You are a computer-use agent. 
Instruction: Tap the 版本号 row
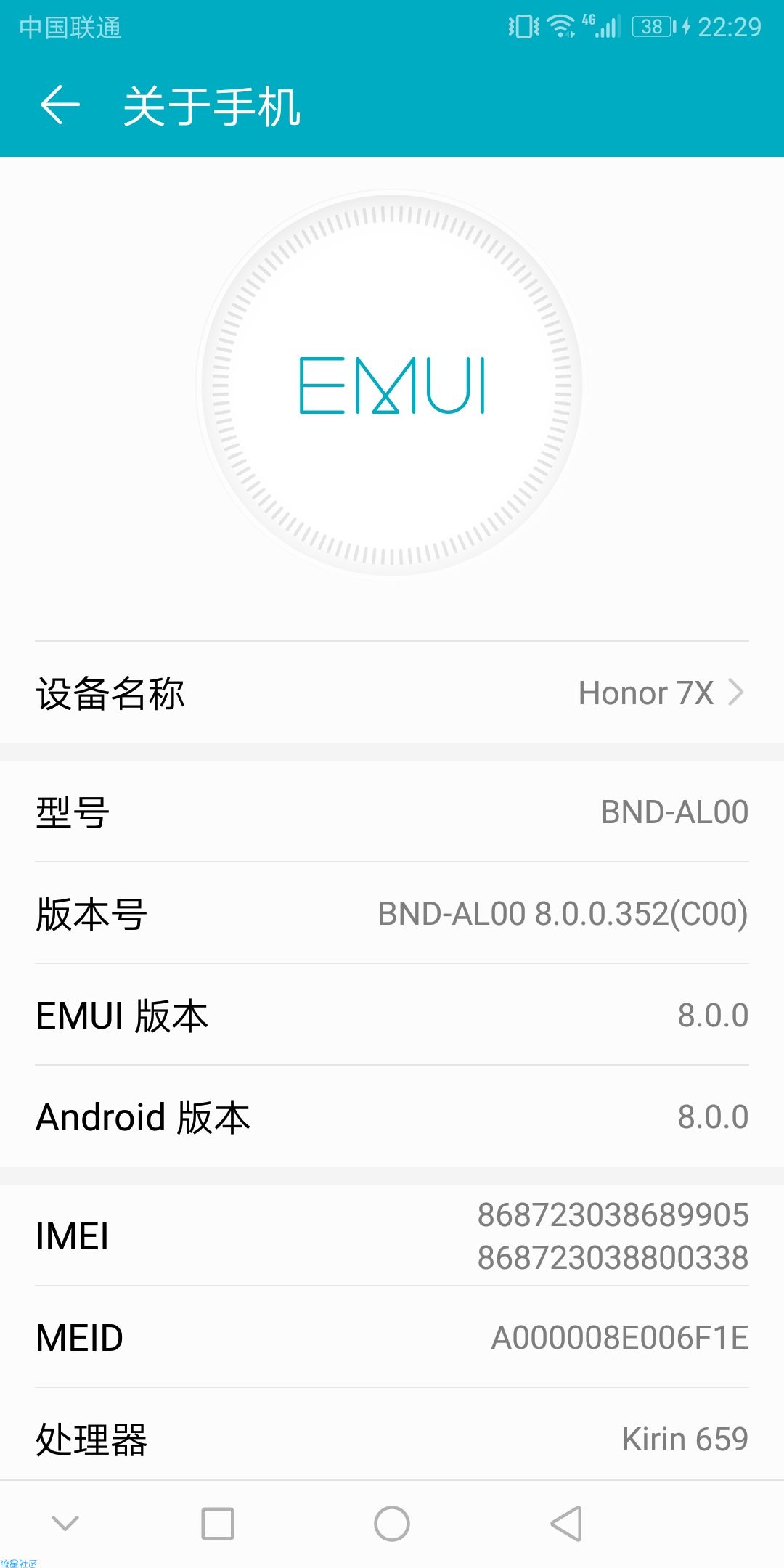coord(392,913)
